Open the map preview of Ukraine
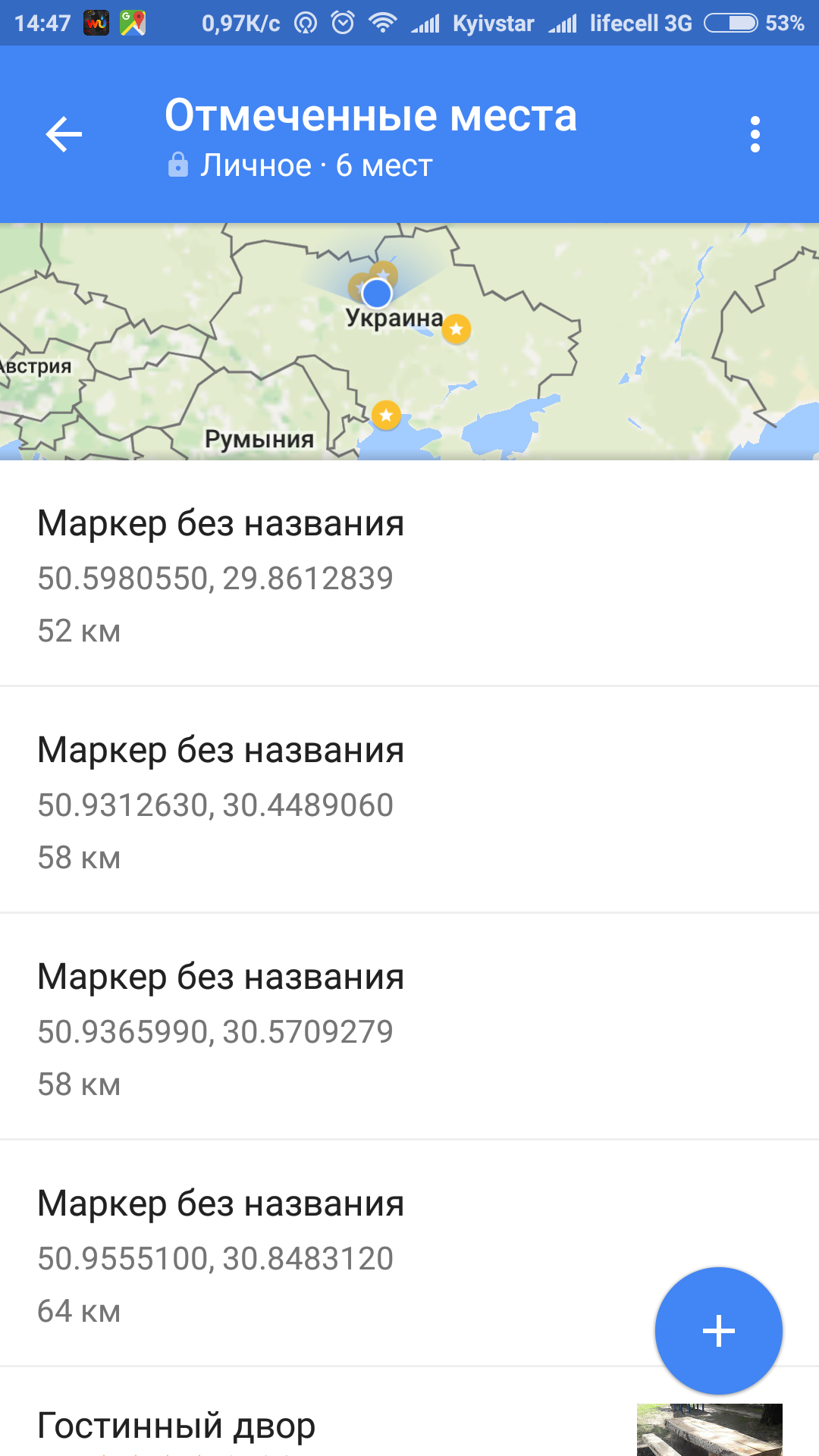Screen dimensions: 819x1456 (x=409, y=341)
